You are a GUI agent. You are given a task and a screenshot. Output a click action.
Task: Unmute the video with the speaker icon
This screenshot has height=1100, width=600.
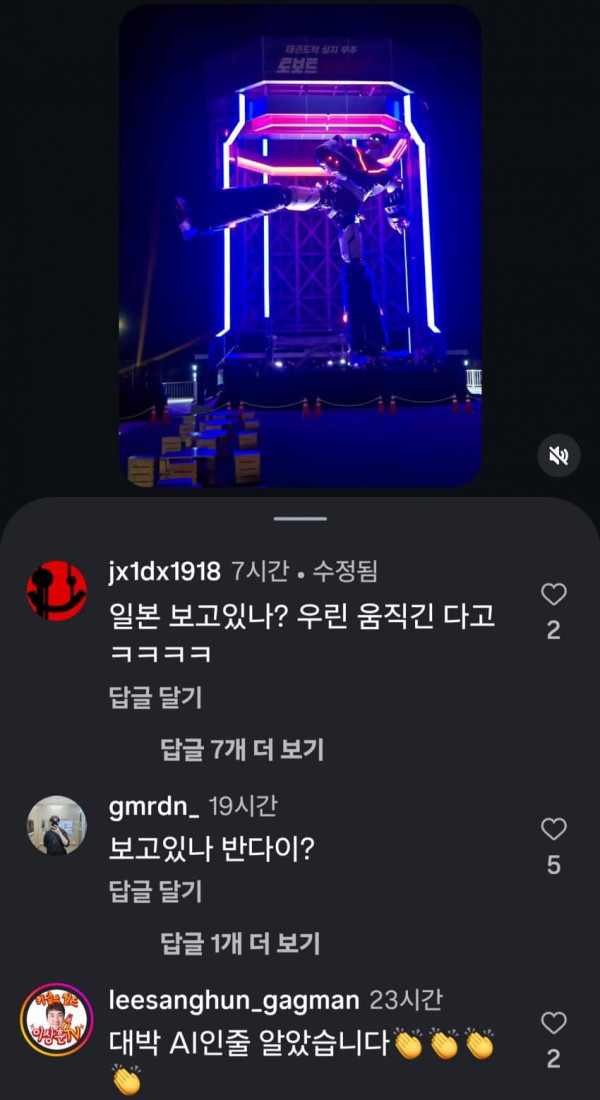pos(559,456)
